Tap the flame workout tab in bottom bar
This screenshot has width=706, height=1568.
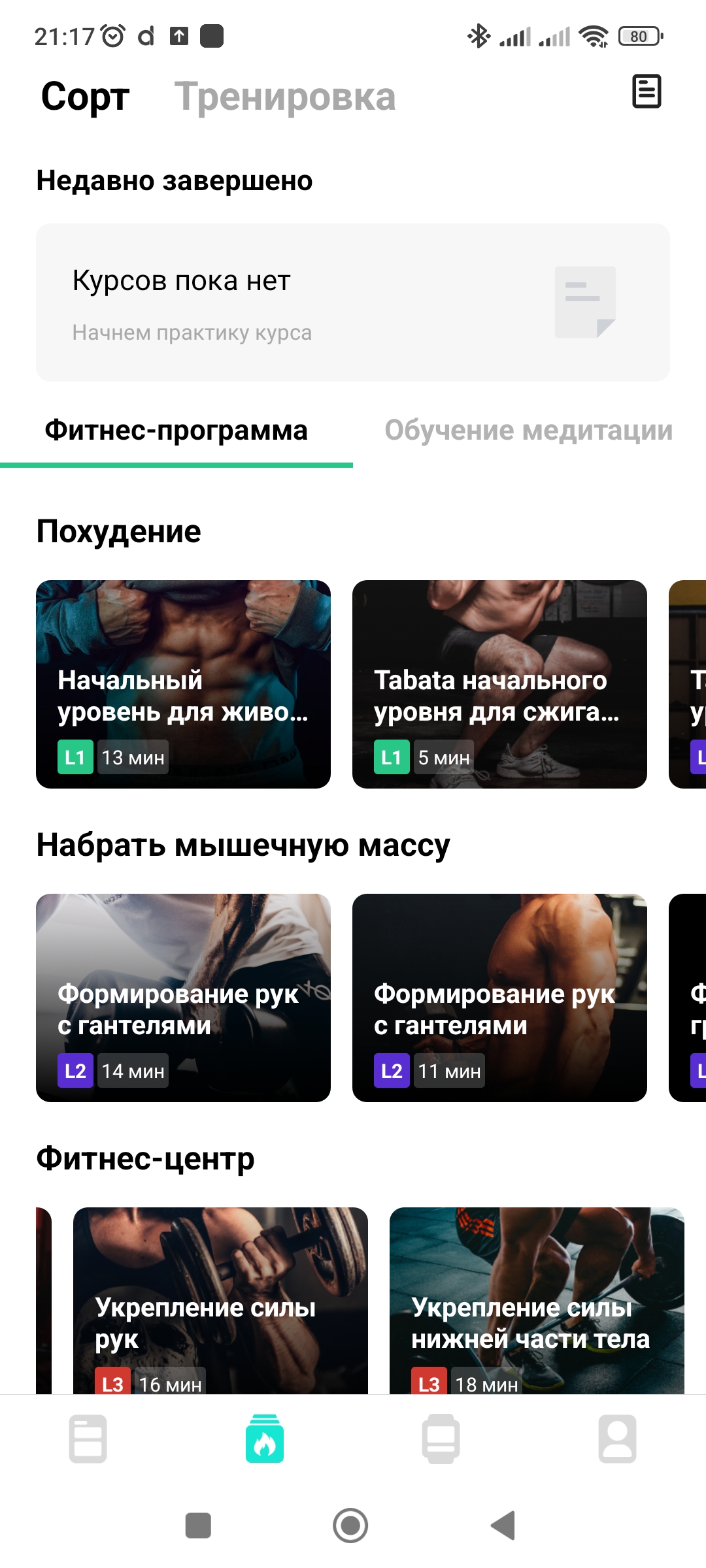coord(265,1439)
